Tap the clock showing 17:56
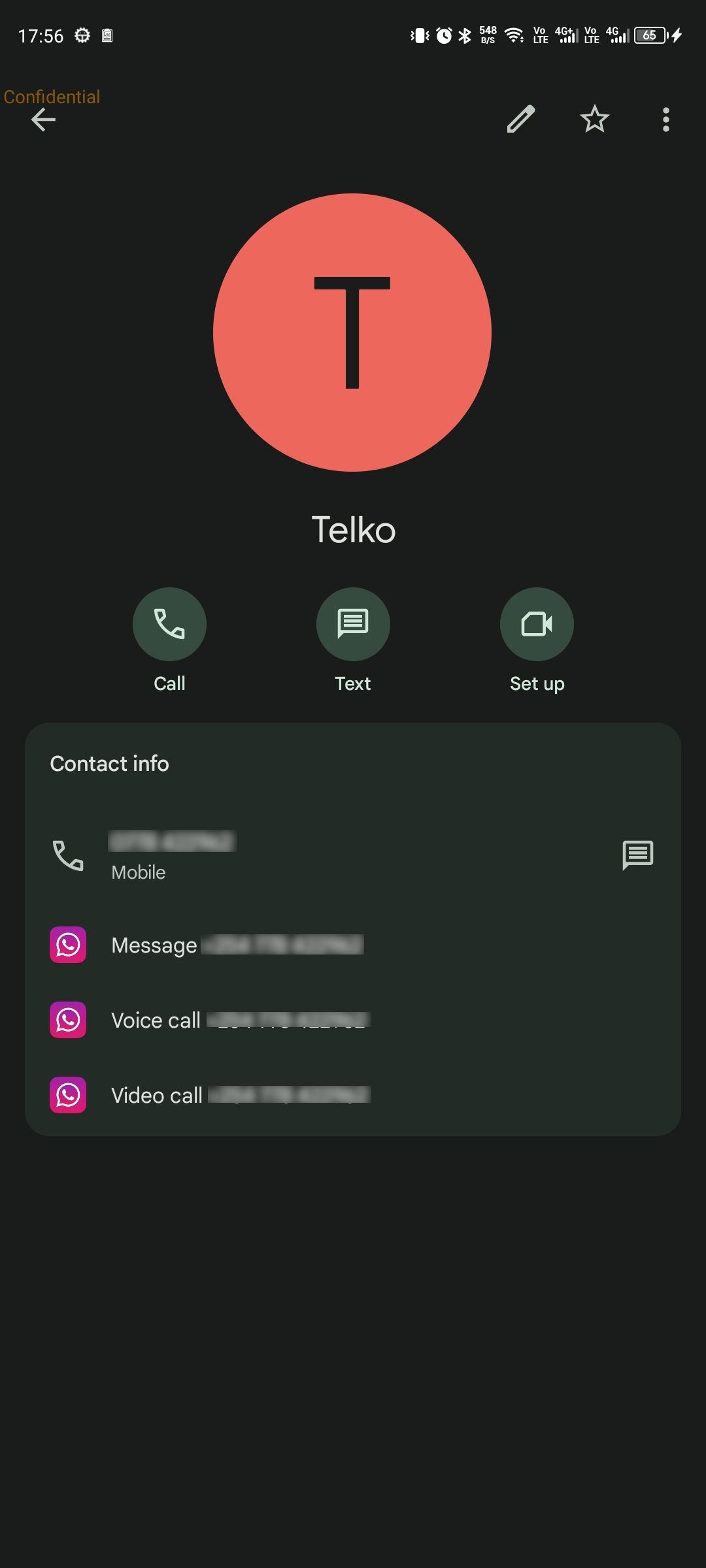706x1568 pixels. tap(41, 35)
